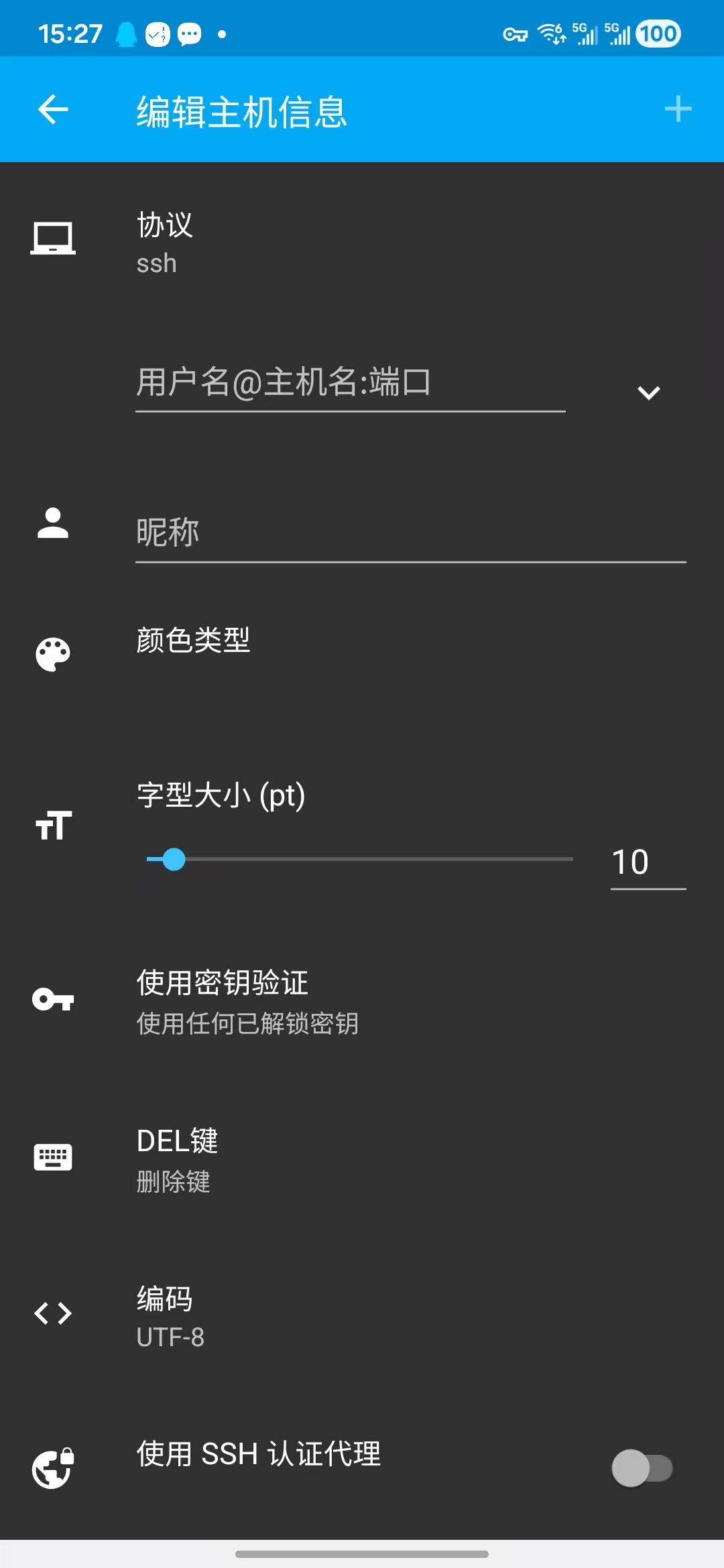Enter a nickname in the 昵称 field
Image resolution: width=724 pixels, height=1568 pixels.
click(410, 533)
